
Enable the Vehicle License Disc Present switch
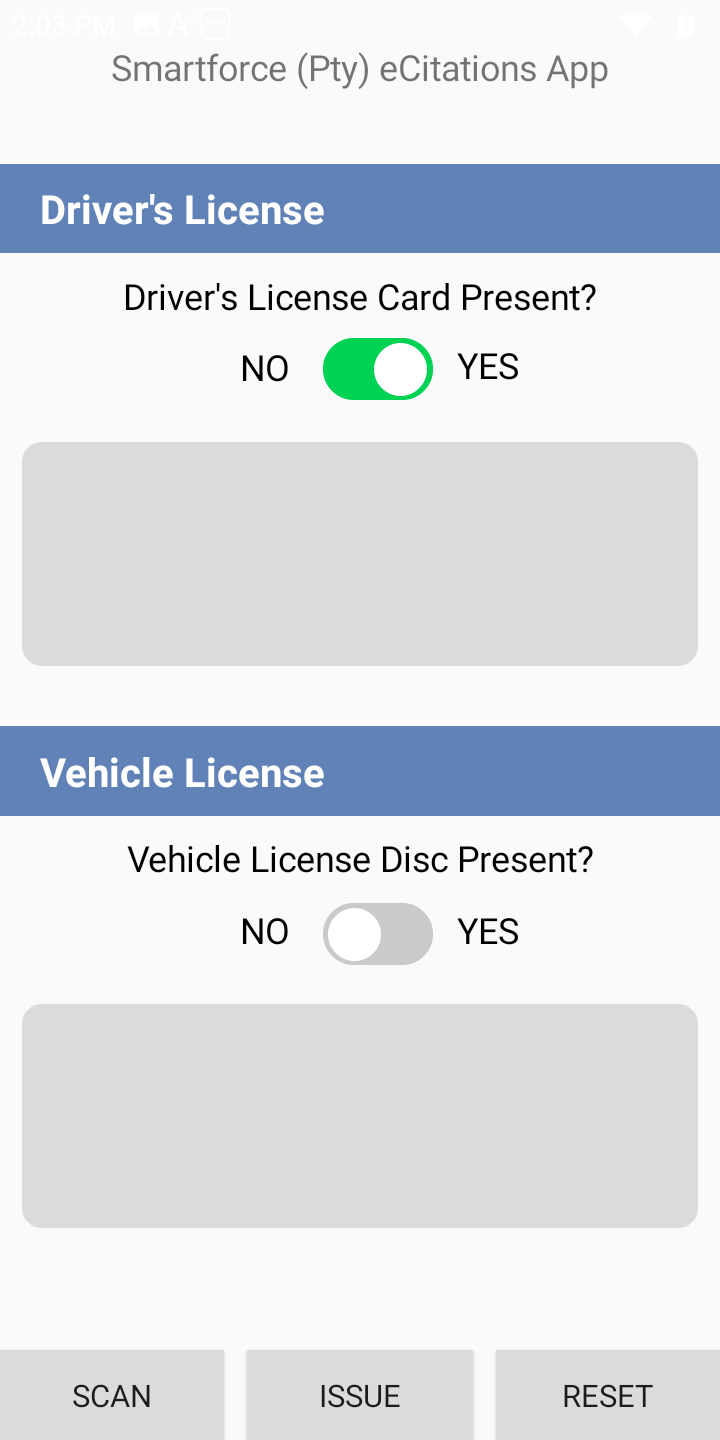(x=377, y=933)
